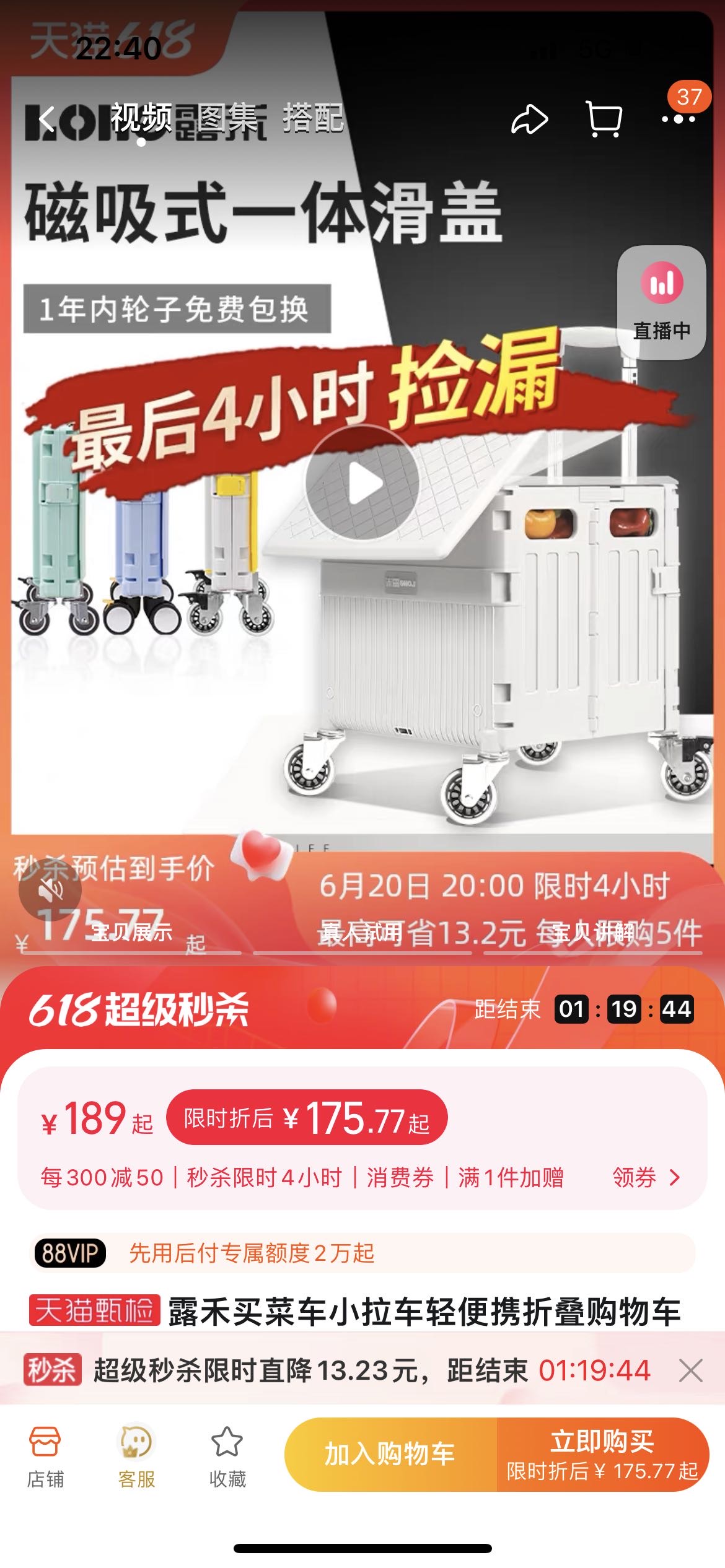Share this product
Screen dimensions: 725x1568
click(x=529, y=119)
